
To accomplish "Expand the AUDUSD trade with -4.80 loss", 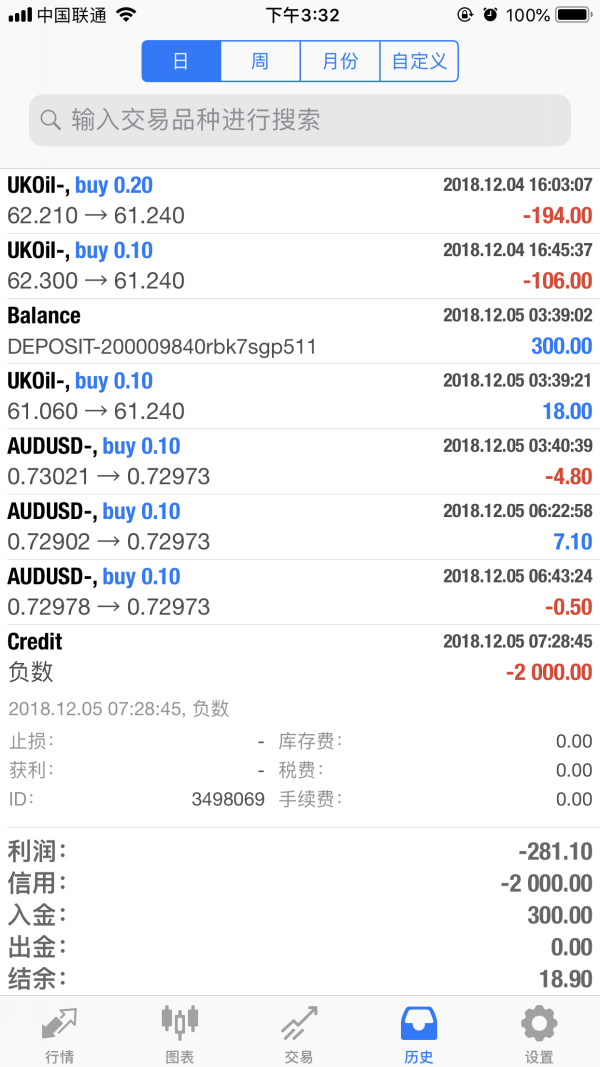I will click(300, 461).
